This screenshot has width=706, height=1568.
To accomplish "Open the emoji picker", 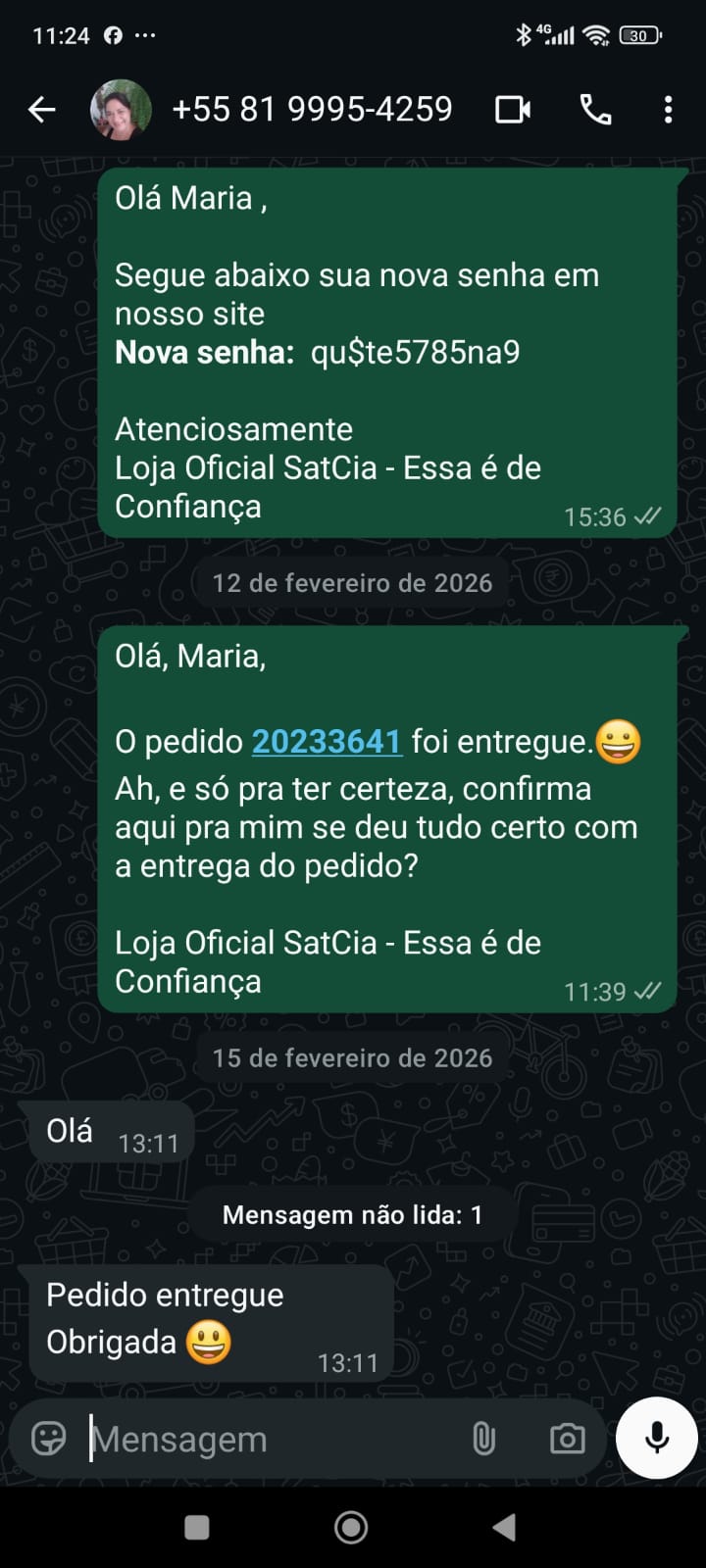I will point(49,1439).
